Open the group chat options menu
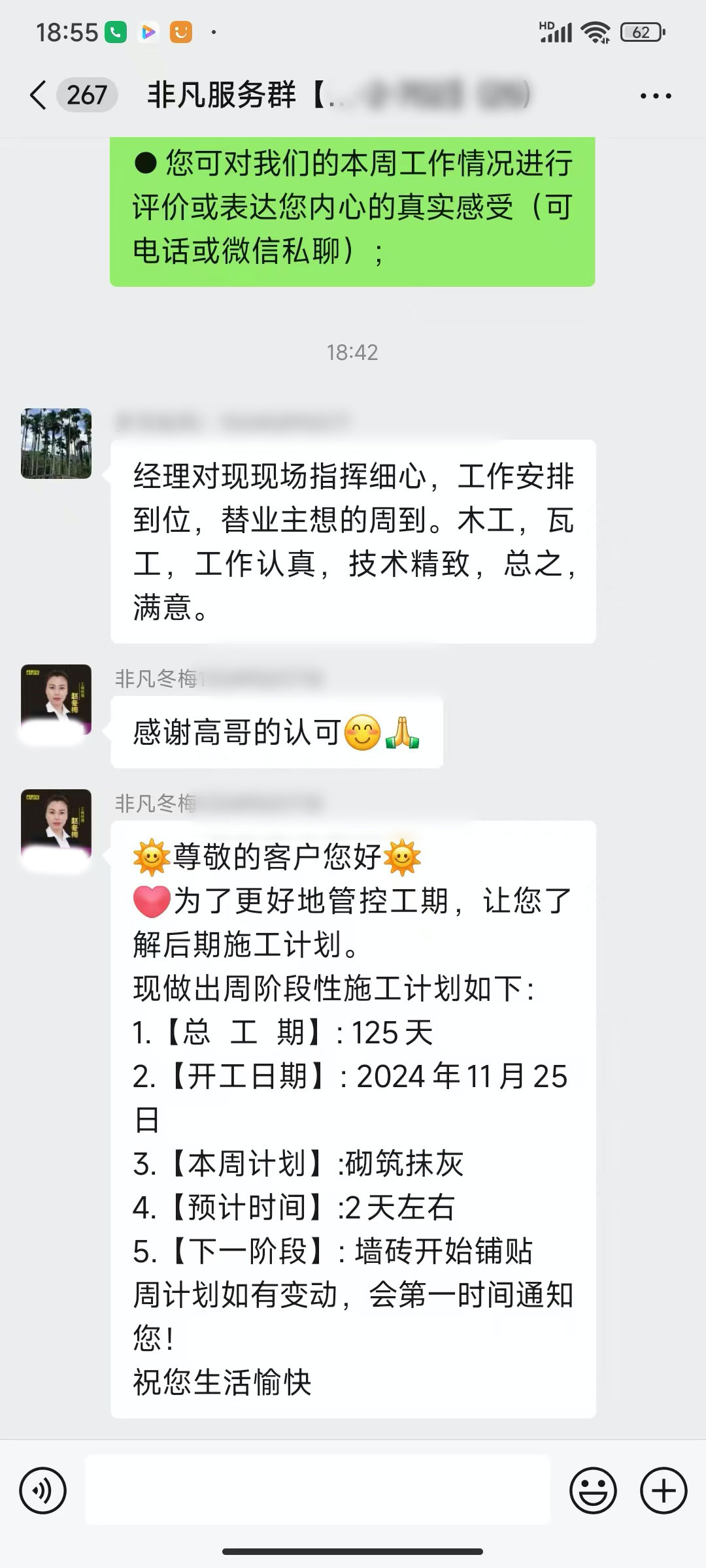 655,96
